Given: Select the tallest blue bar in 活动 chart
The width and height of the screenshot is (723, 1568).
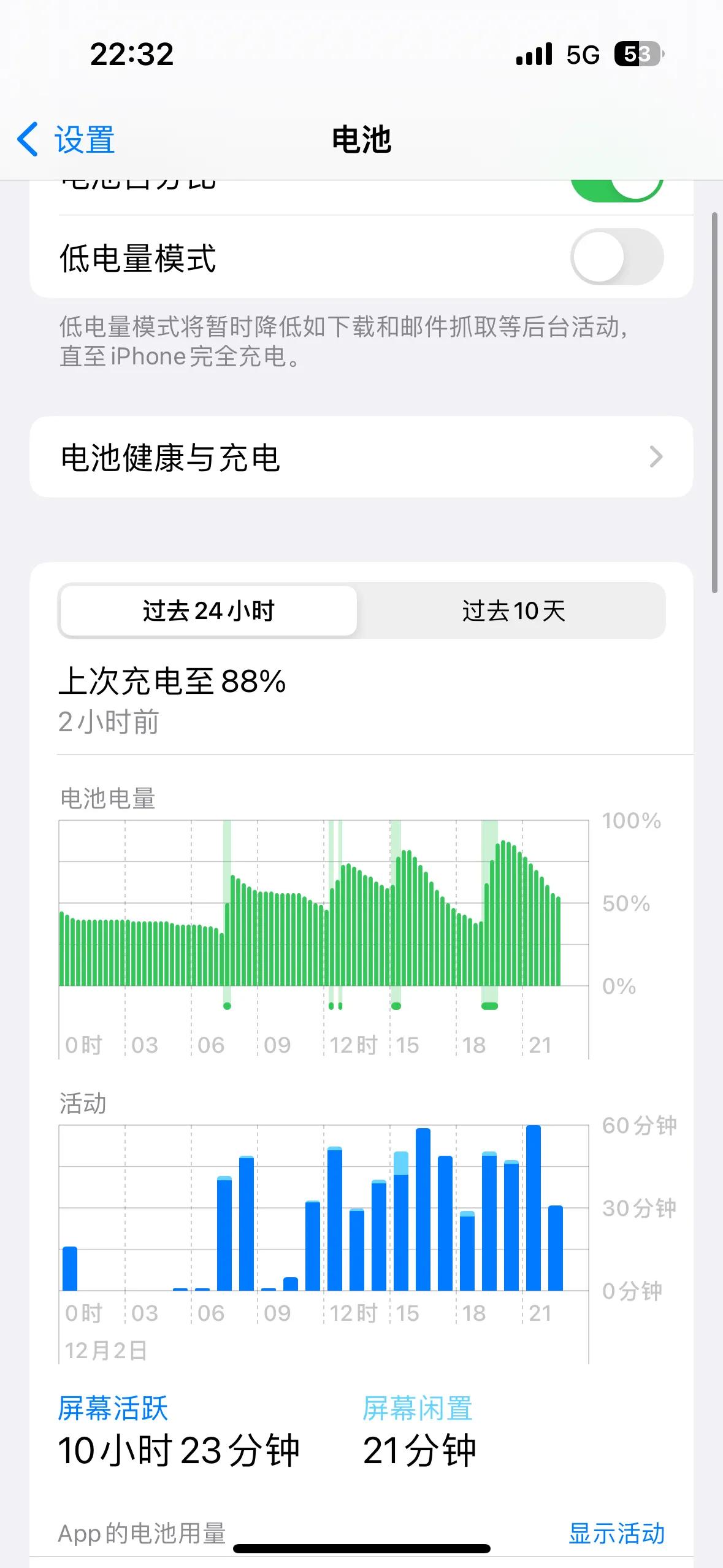Looking at the screenshot, I should point(534,1196).
